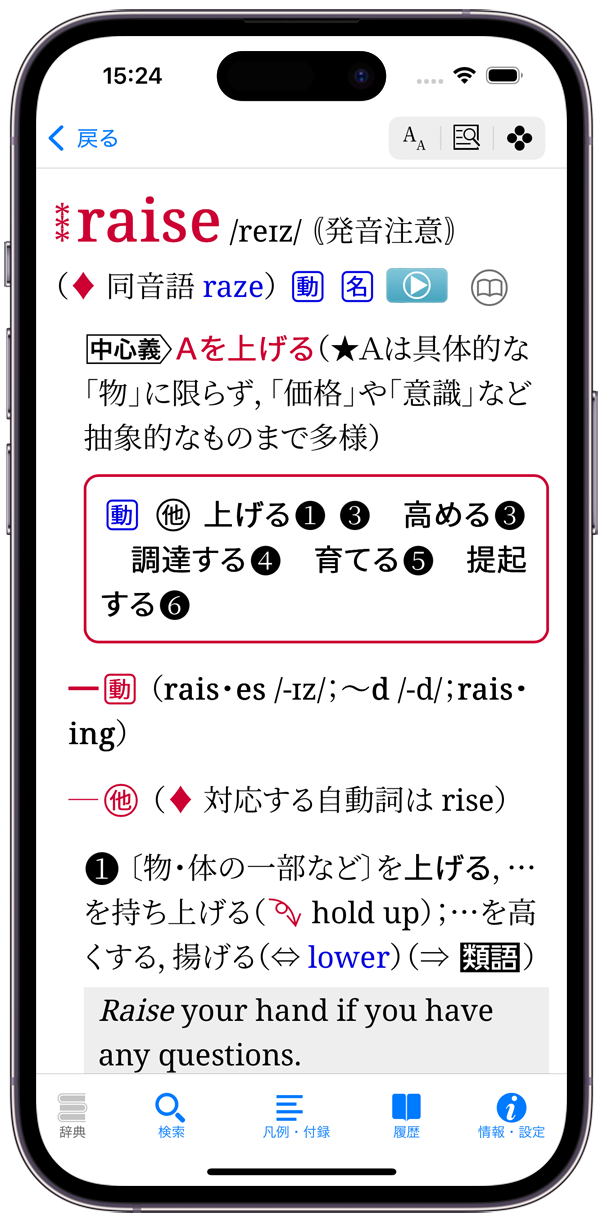Open the 履歴 tab
The width and height of the screenshot is (603, 1222).
(406, 1115)
